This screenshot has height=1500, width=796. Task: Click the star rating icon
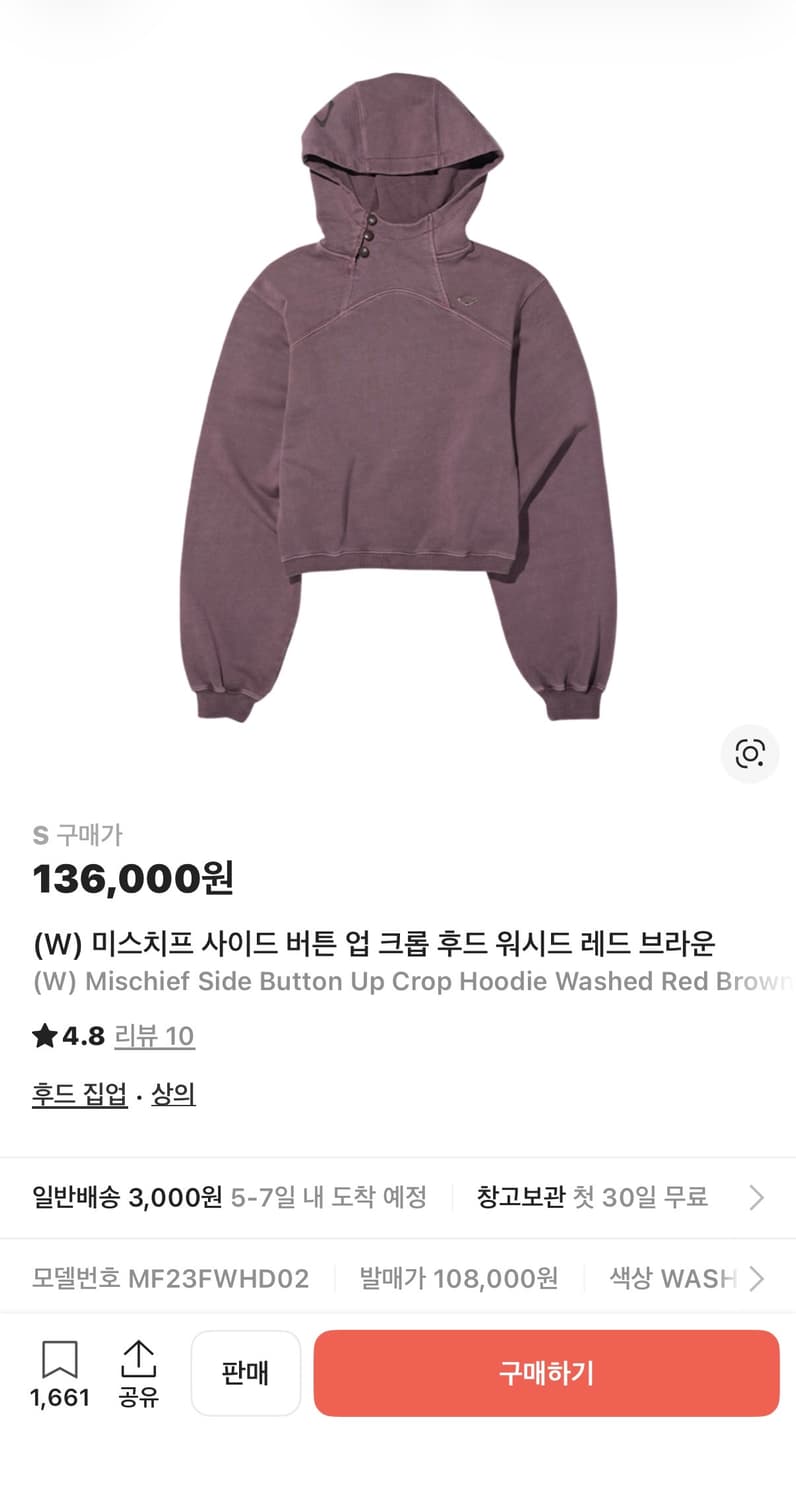coord(42,1037)
